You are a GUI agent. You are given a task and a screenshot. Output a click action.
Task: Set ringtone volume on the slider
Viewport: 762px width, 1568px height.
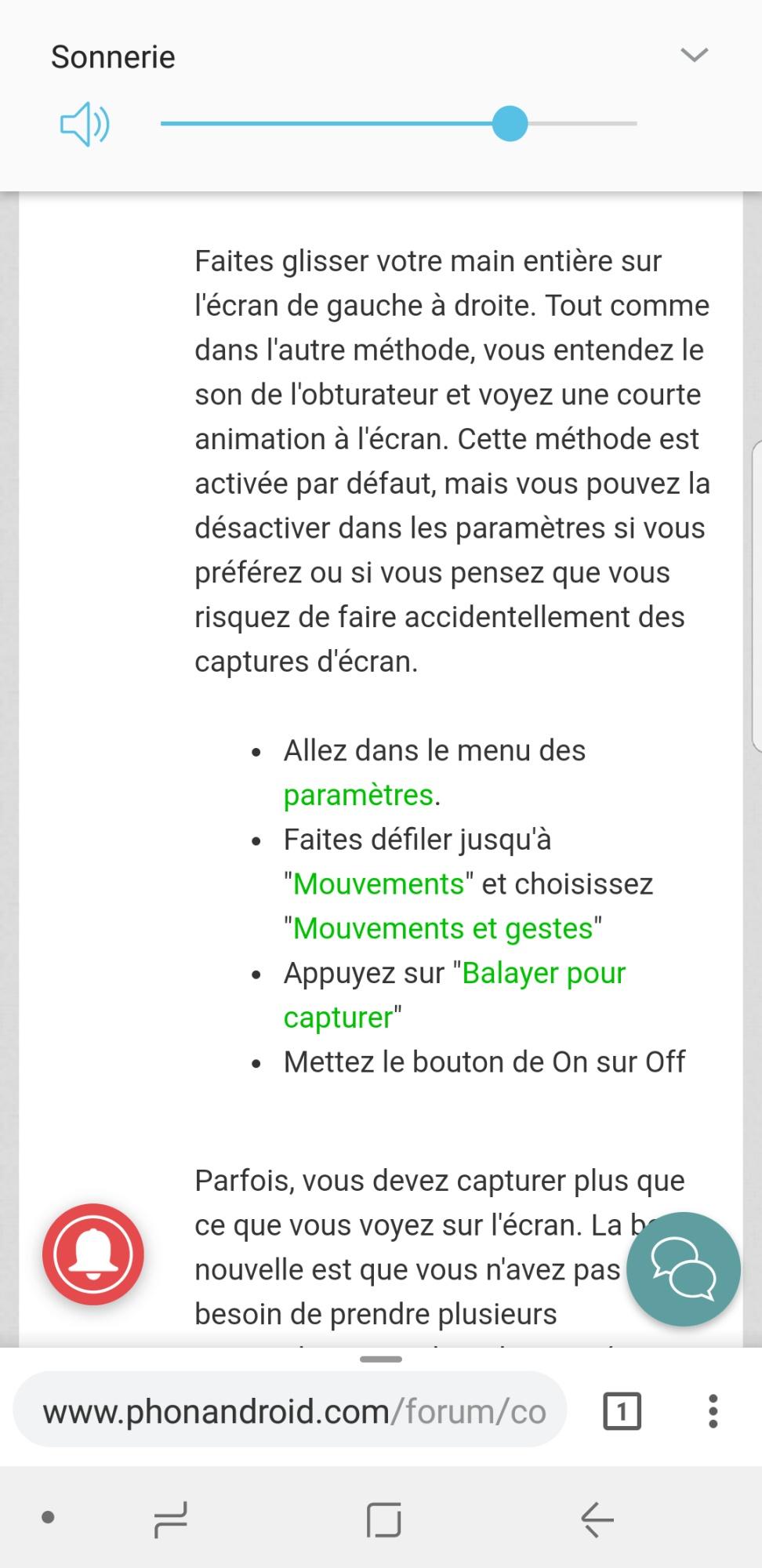tap(398, 124)
